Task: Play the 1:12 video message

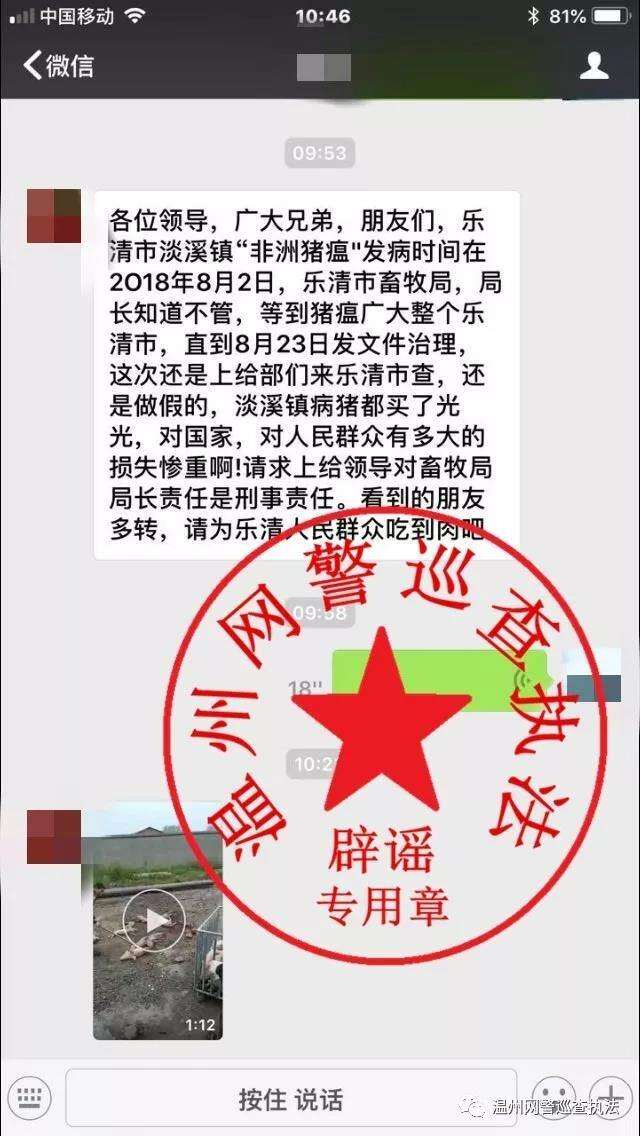Action: 156,920
